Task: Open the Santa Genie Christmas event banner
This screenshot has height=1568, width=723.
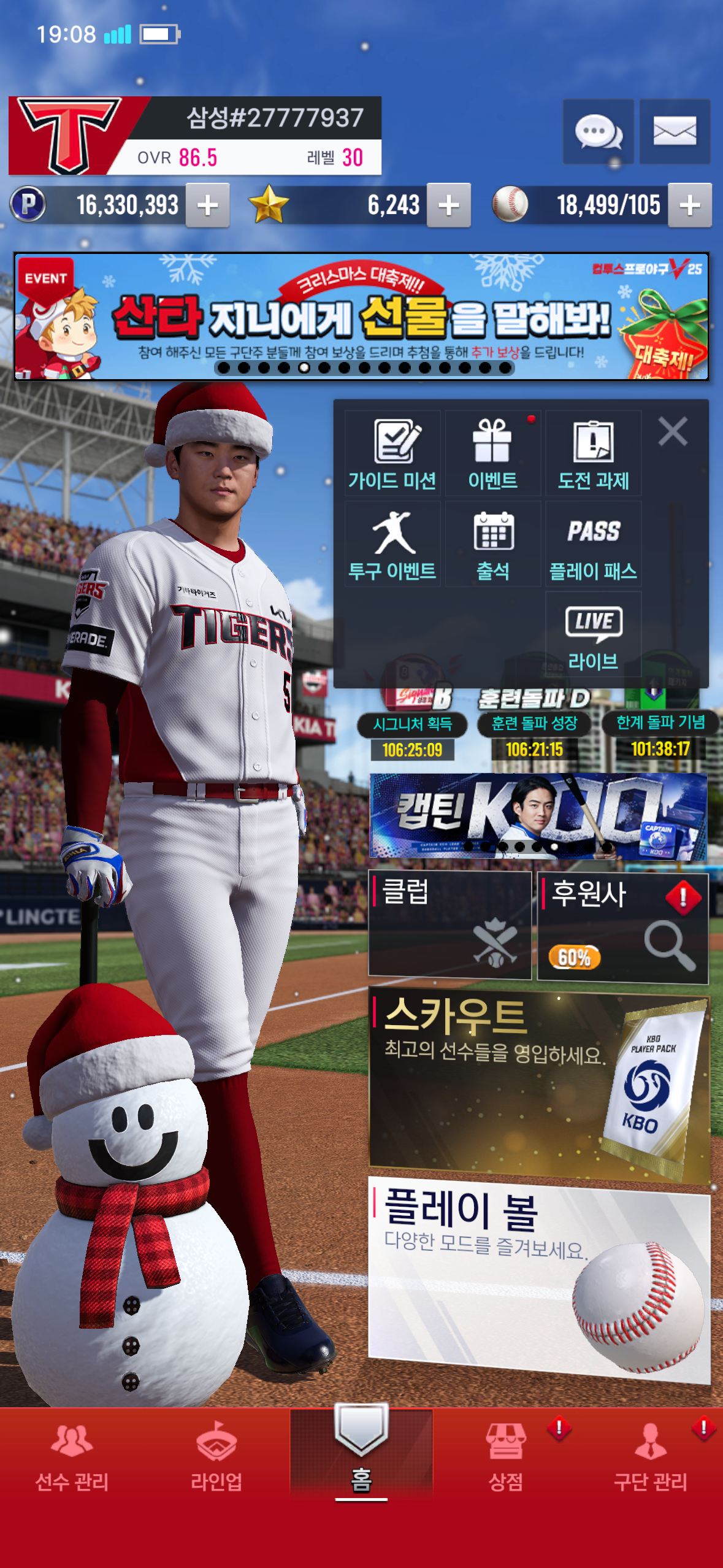Action: (x=362, y=317)
